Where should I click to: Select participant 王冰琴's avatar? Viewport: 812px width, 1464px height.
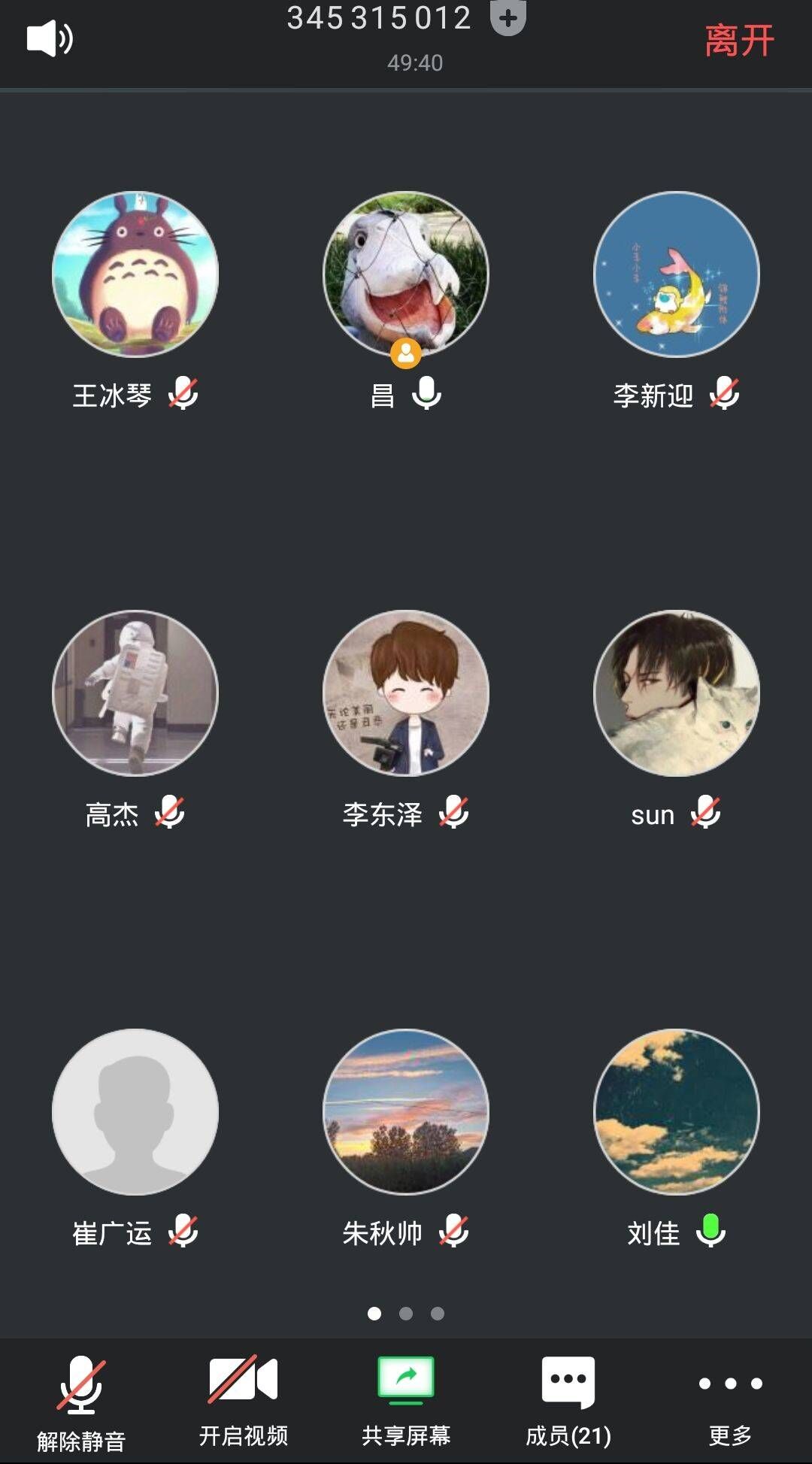coord(135,274)
